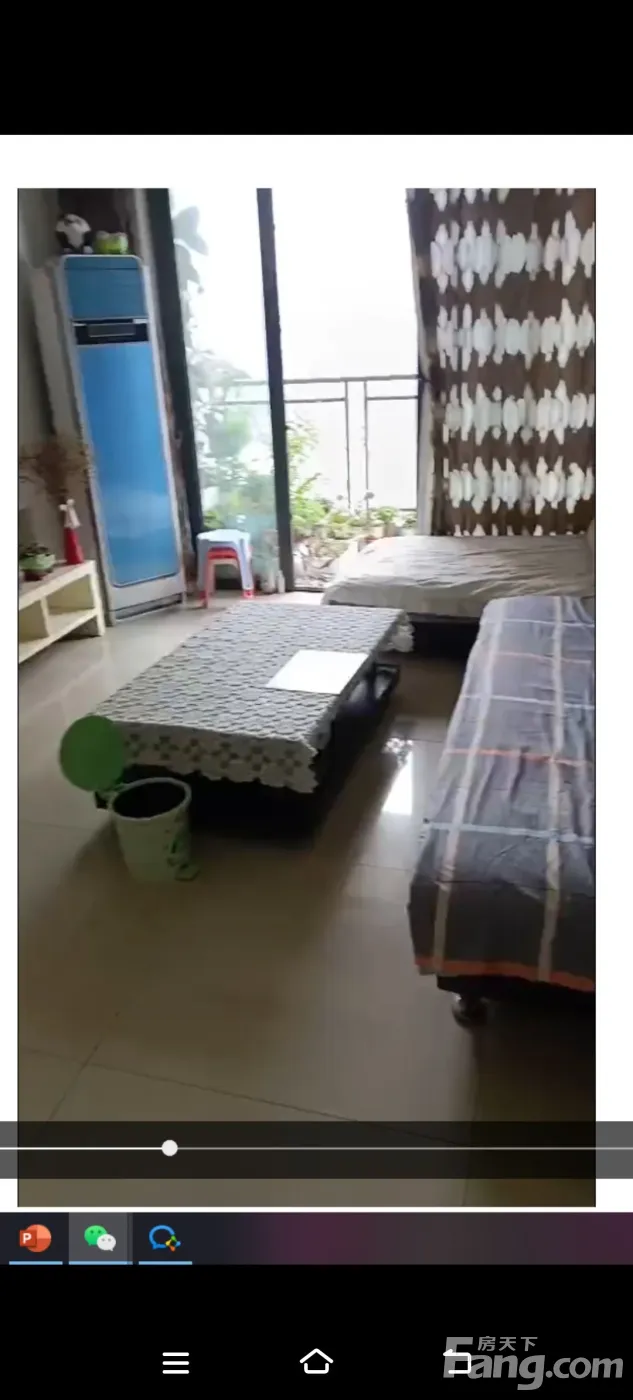Open WeChat from the taskbar
633x1400 pixels.
(x=100, y=1239)
